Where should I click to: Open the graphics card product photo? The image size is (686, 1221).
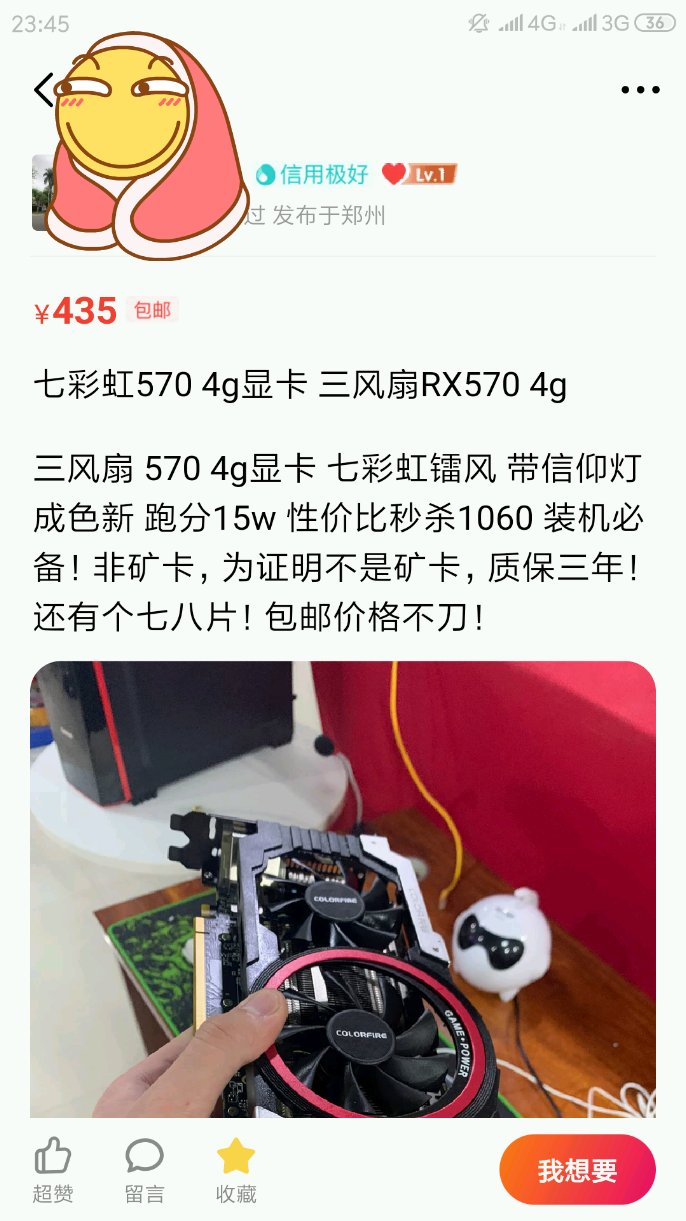[x=343, y=889]
